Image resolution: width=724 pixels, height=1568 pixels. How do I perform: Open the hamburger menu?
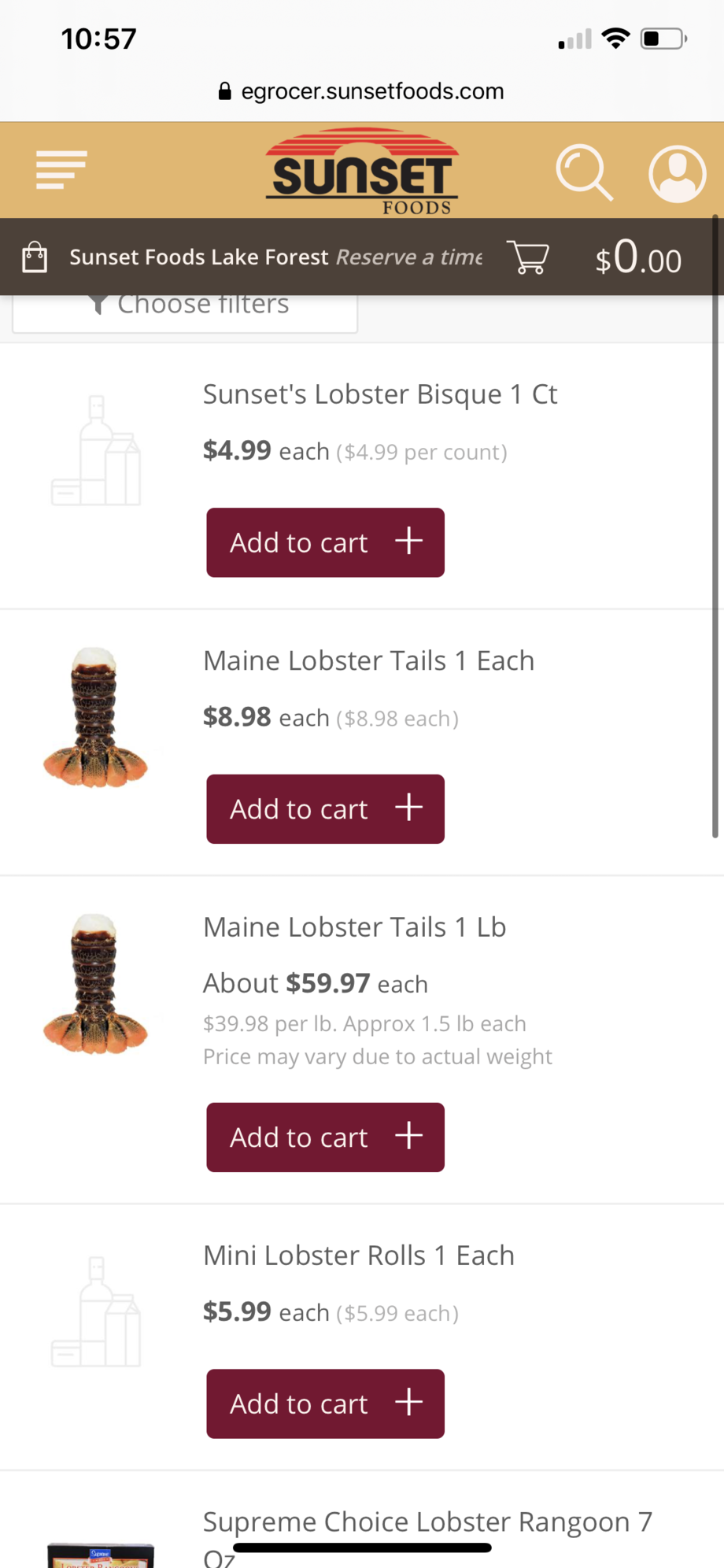61,170
